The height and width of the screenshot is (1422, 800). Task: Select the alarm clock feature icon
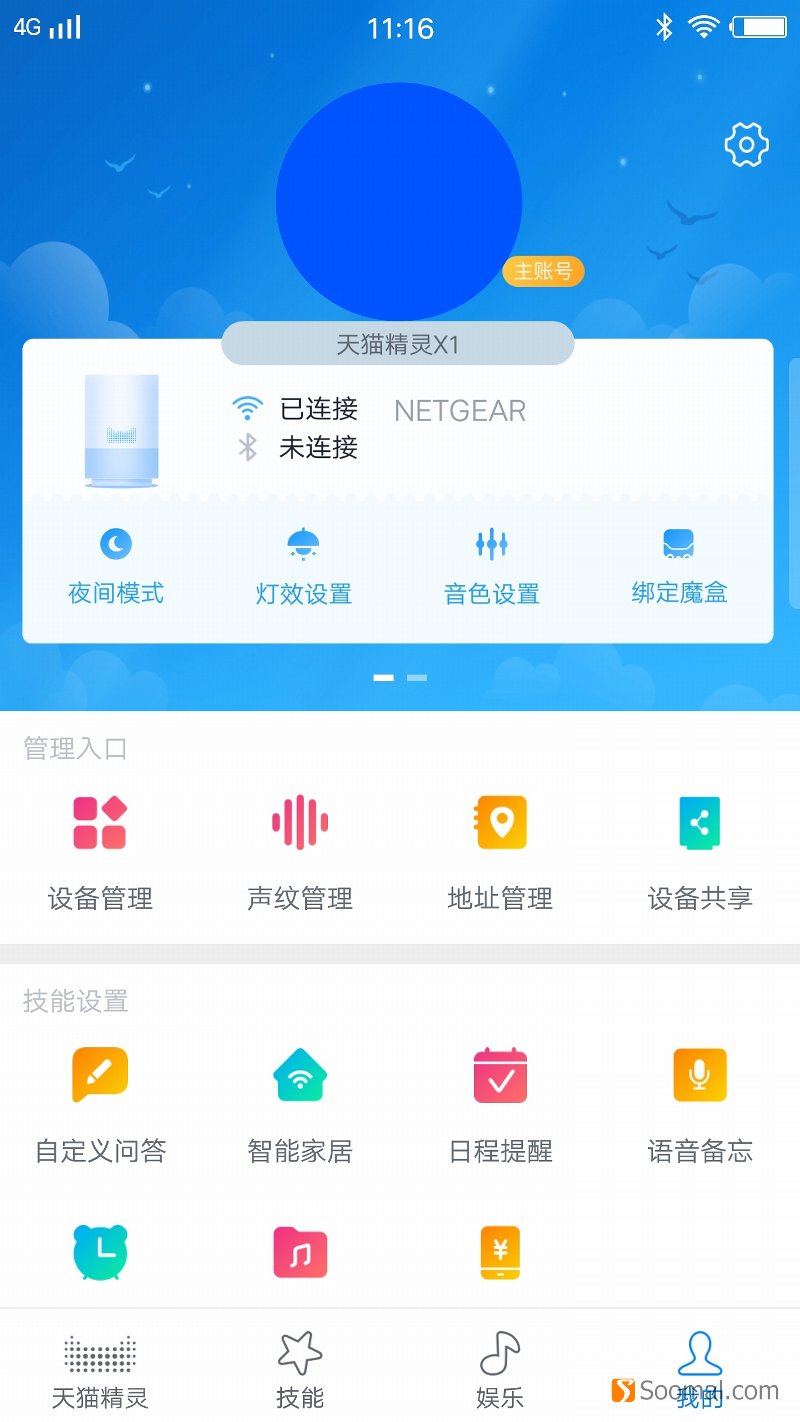pyautogui.click(x=99, y=1251)
